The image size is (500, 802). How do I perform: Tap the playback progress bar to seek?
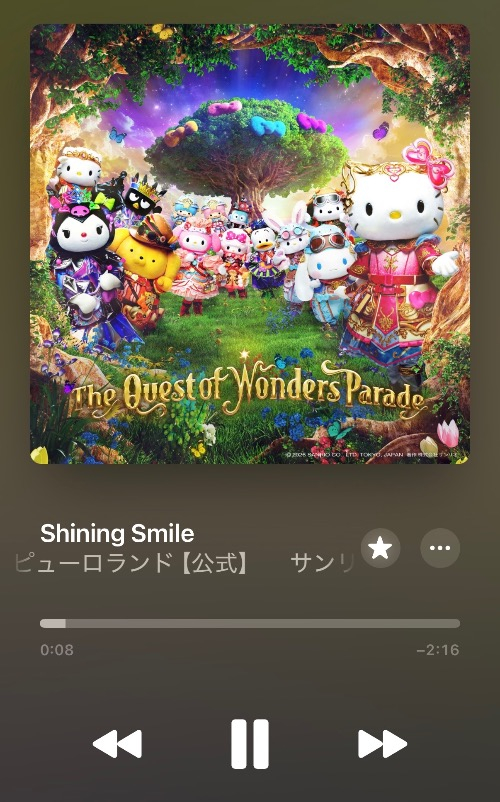tap(249, 623)
